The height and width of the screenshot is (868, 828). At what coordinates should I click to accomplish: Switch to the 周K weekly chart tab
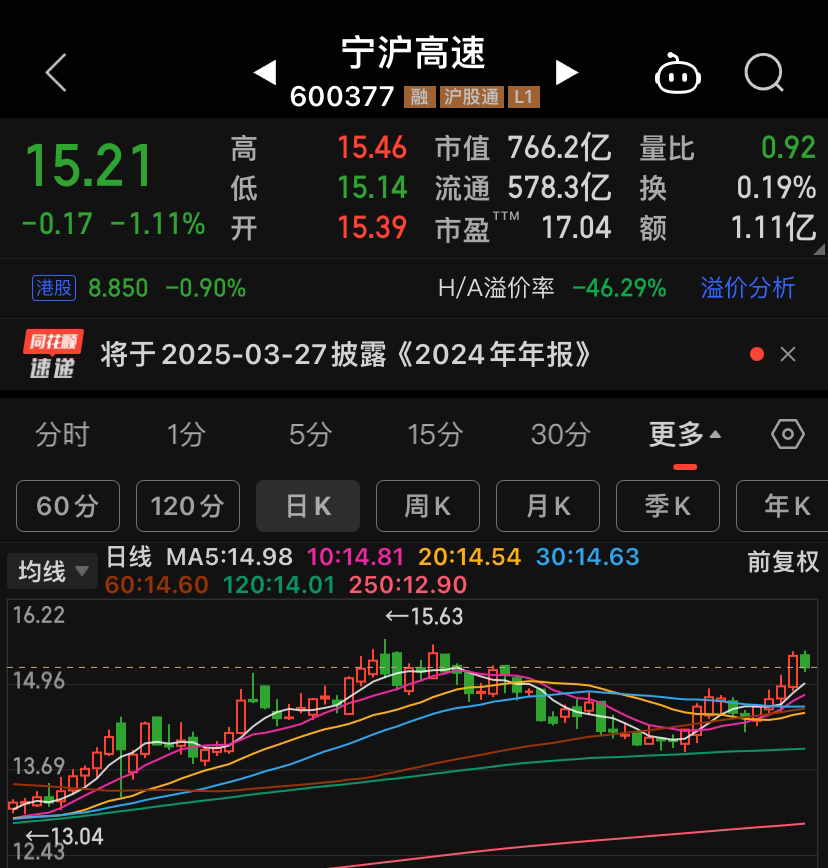(427, 506)
